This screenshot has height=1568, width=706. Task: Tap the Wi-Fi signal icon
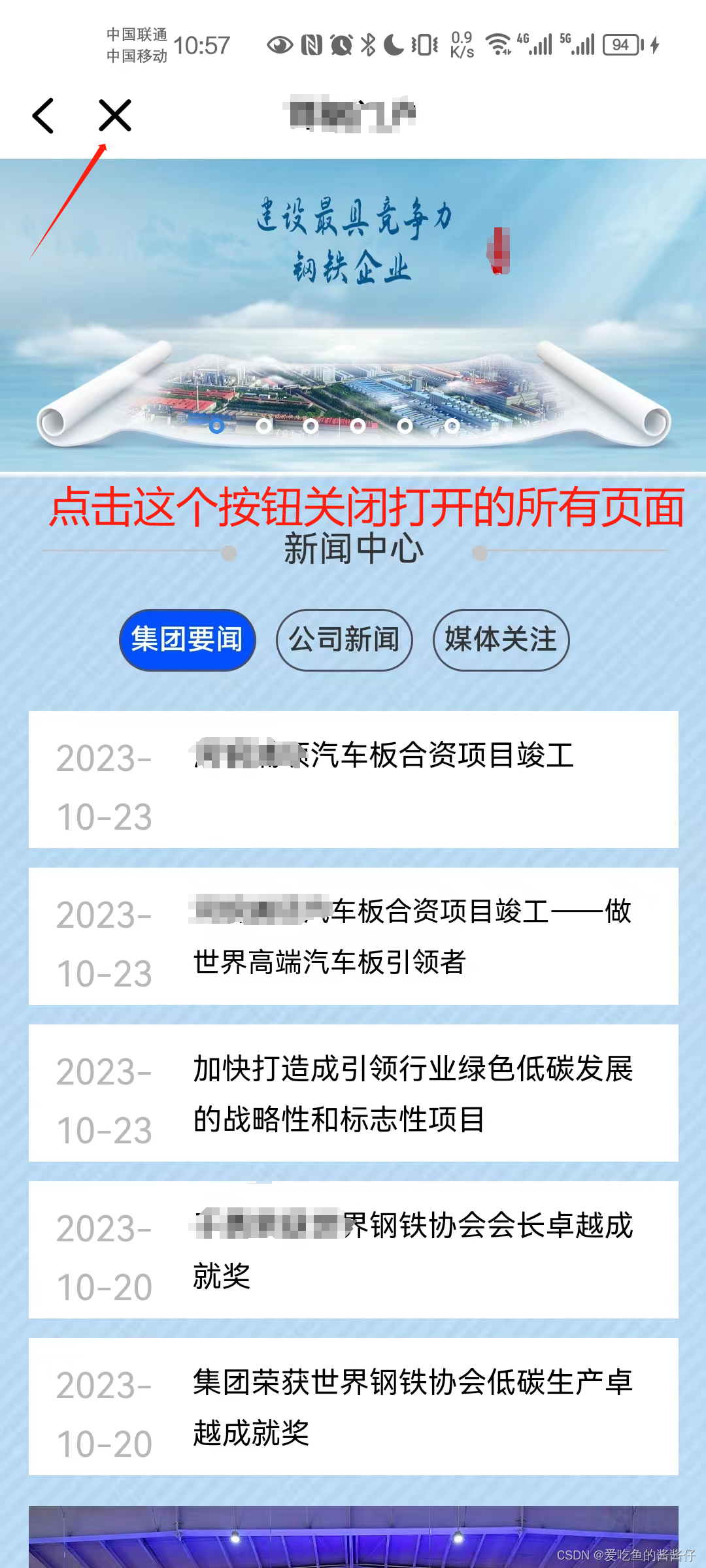pos(497,44)
